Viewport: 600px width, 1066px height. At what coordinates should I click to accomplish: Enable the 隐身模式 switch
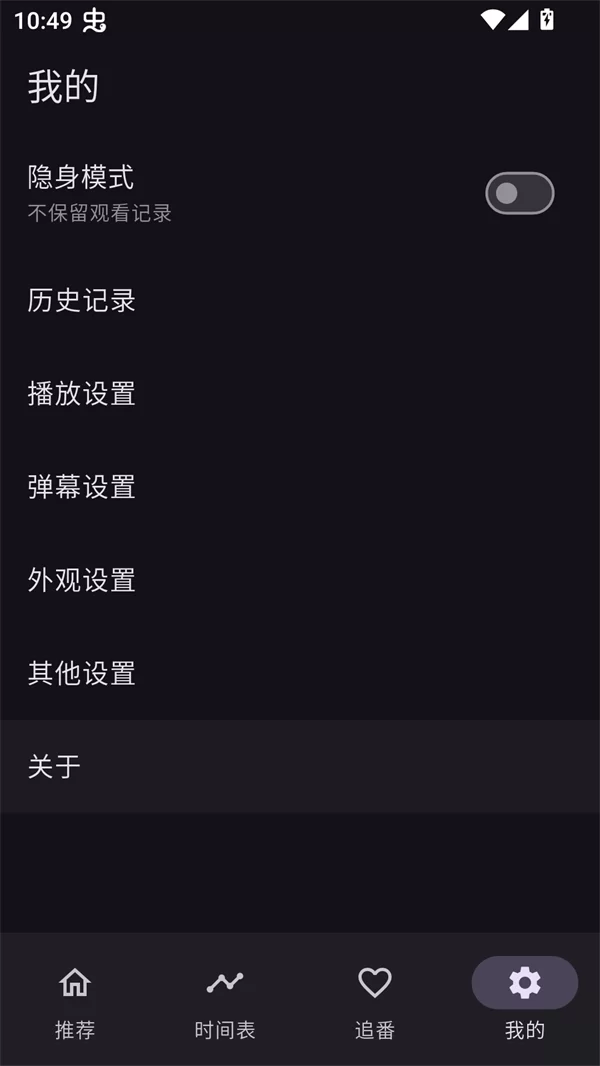tap(519, 193)
